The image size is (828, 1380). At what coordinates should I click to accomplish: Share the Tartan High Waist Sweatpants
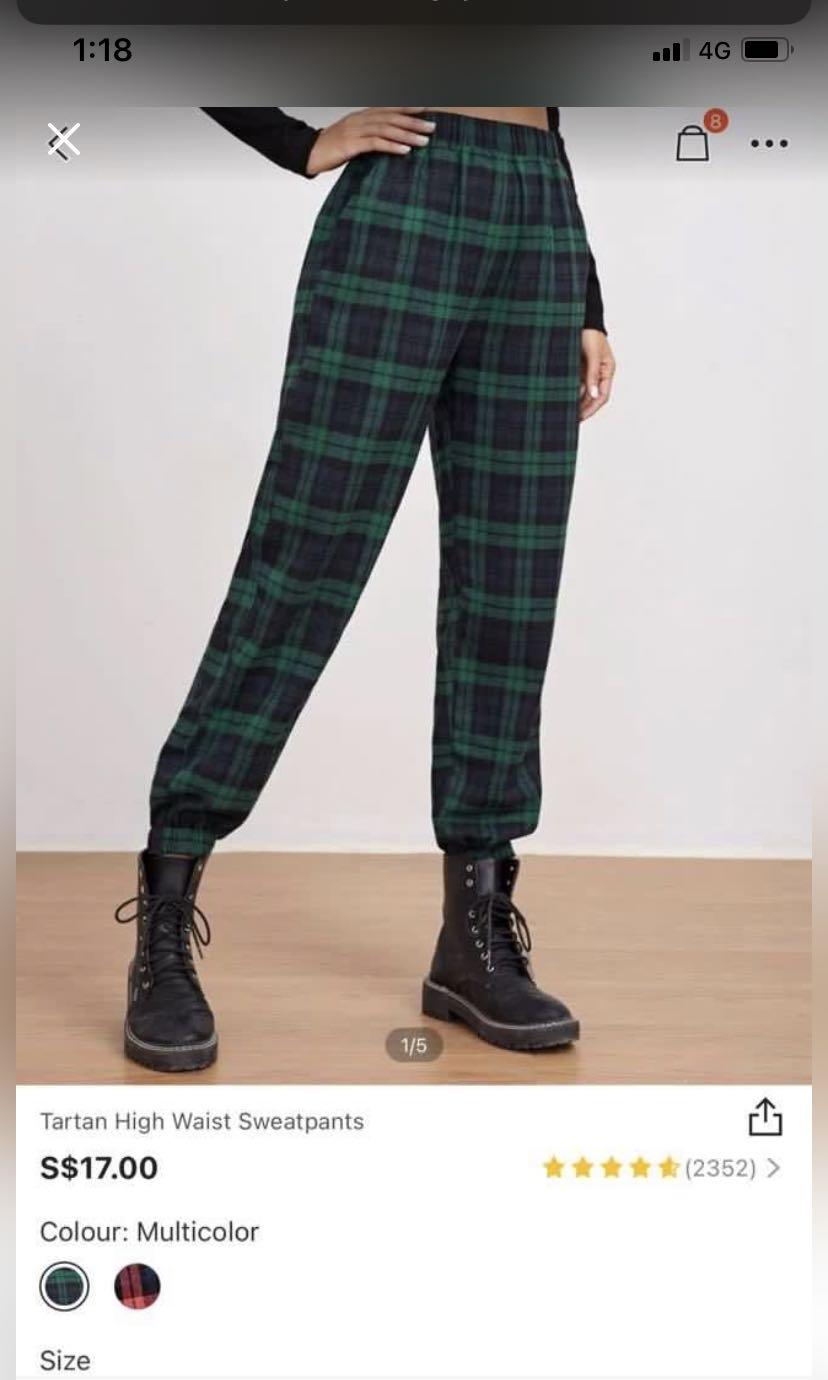(765, 1117)
